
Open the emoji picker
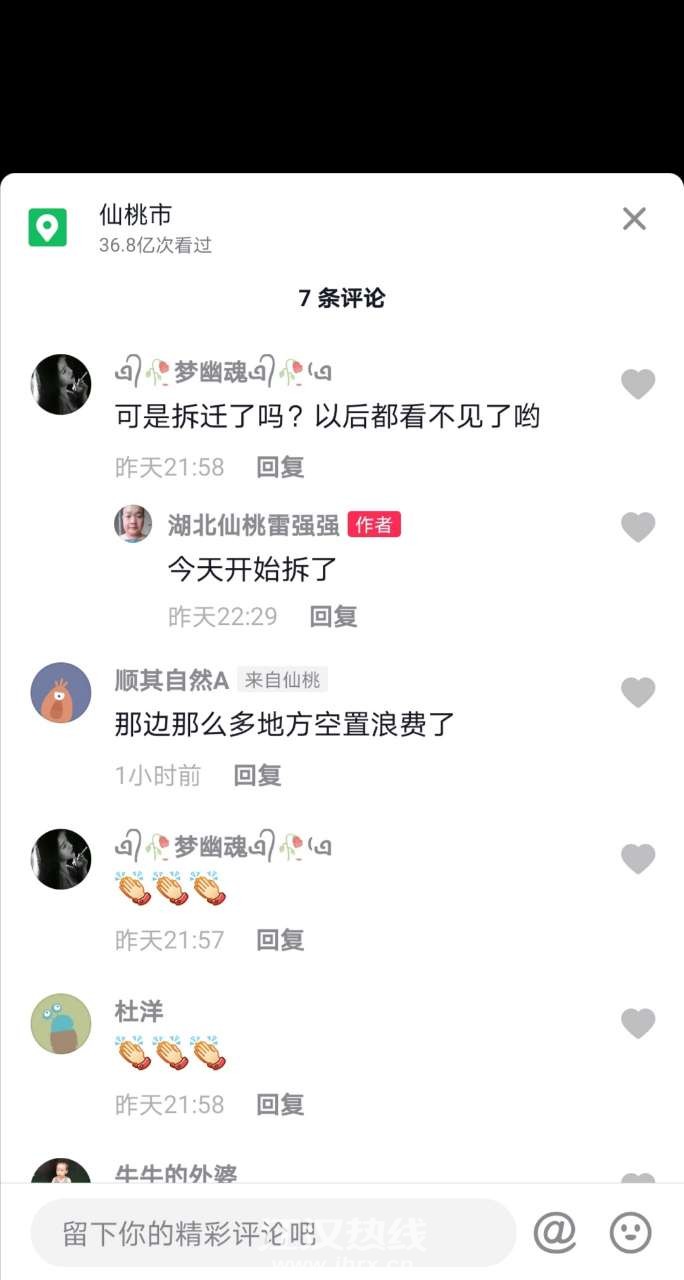[630, 1233]
